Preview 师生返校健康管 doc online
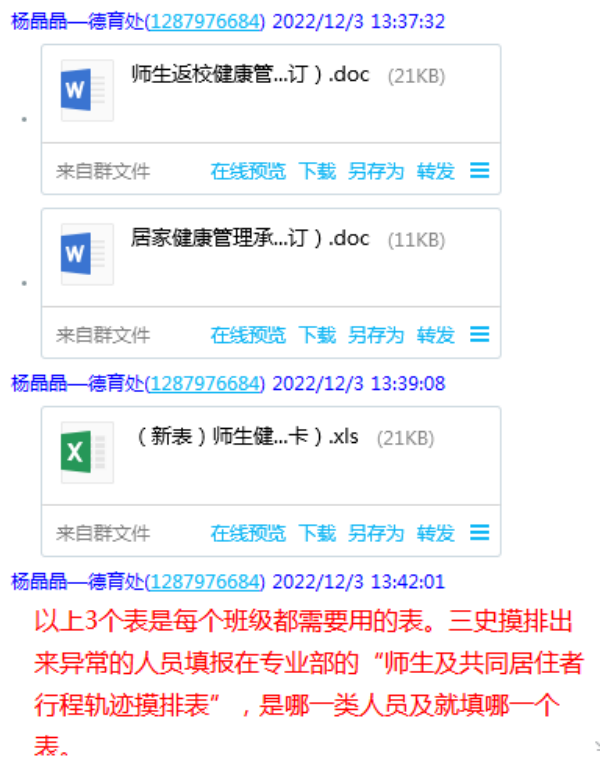Viewport: 600px width, 757px height. click(x=247, y=171)
